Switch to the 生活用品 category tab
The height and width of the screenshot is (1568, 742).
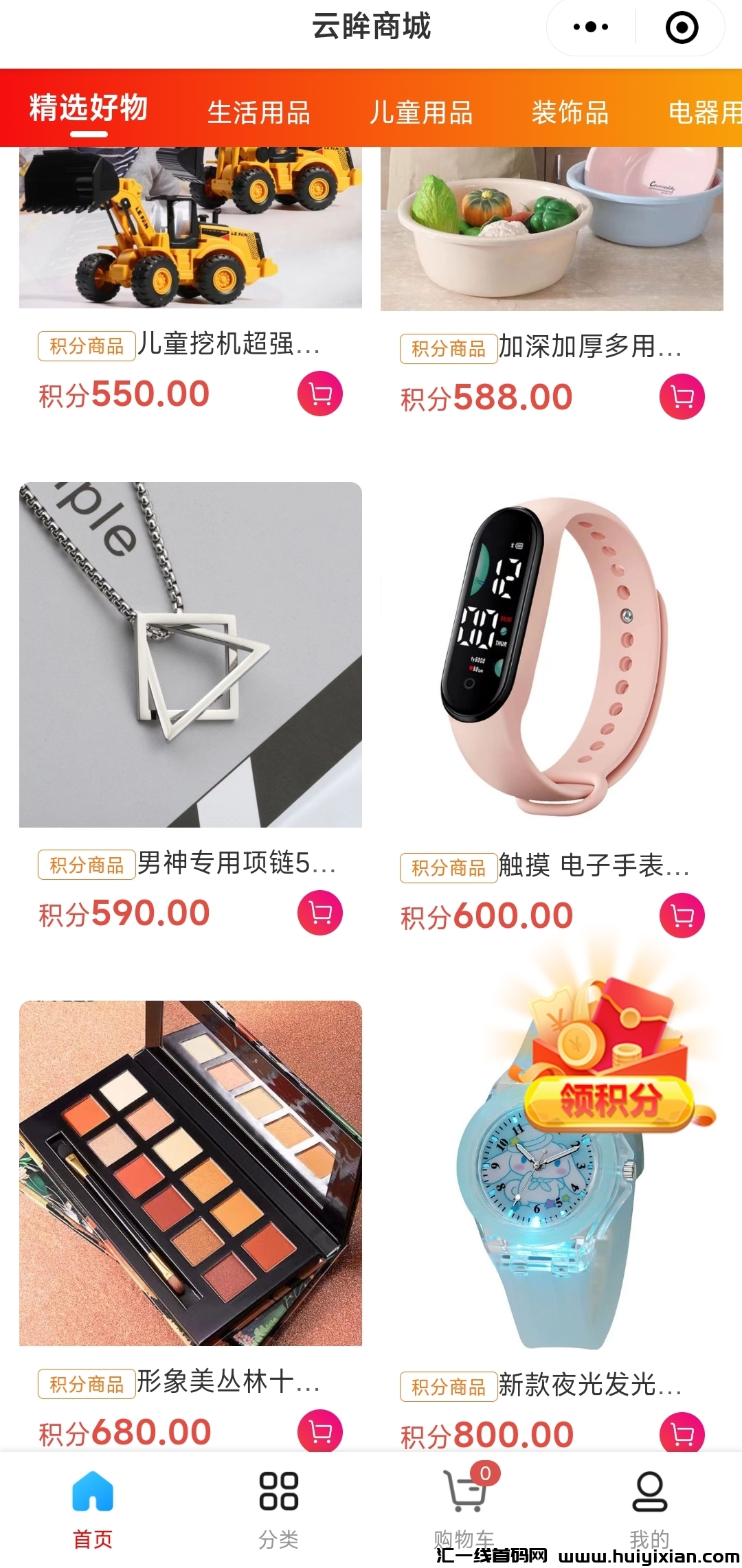tap(259, 113)
